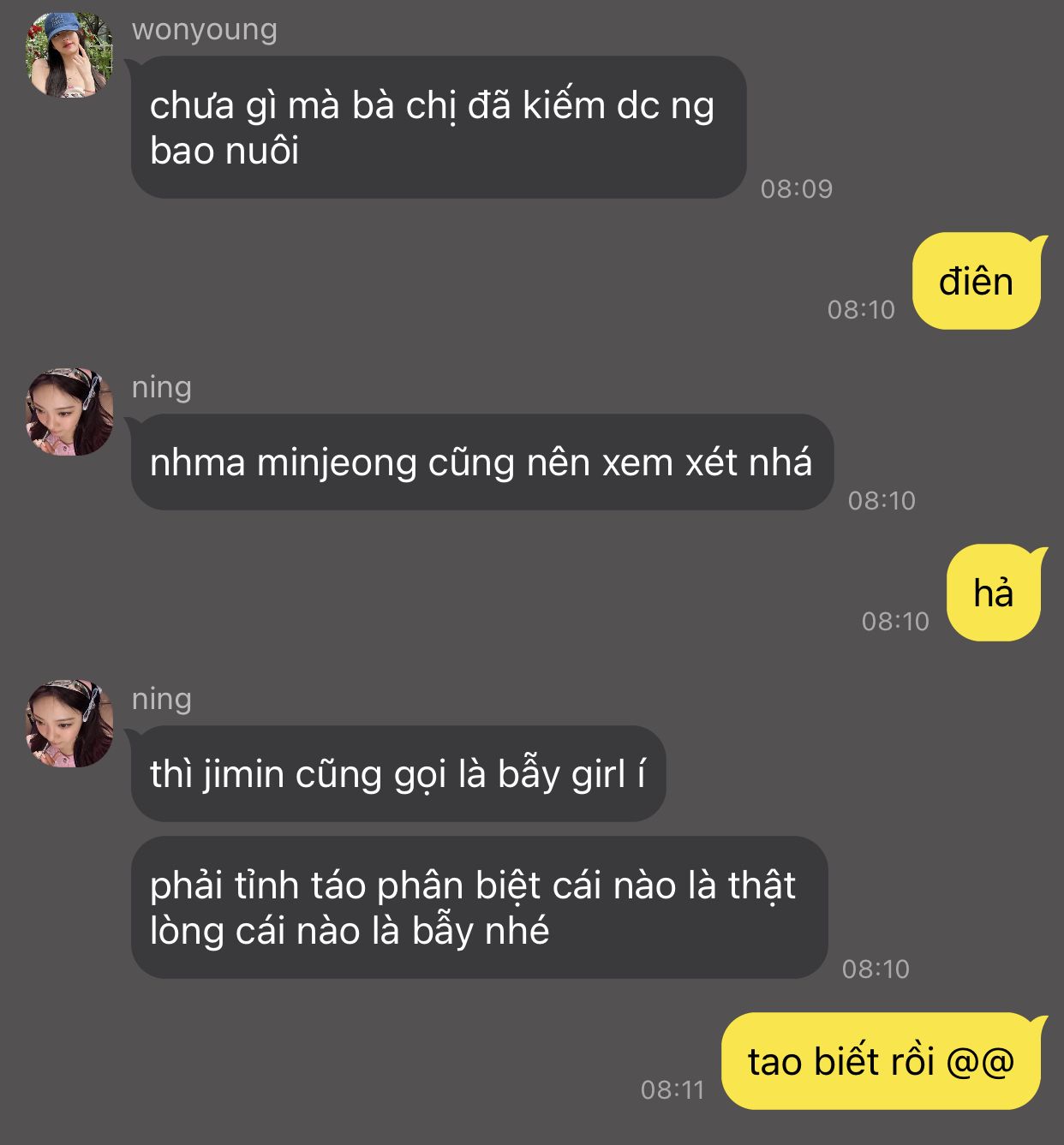Open ning's avatar beside the jimin message

pos(69,724)
